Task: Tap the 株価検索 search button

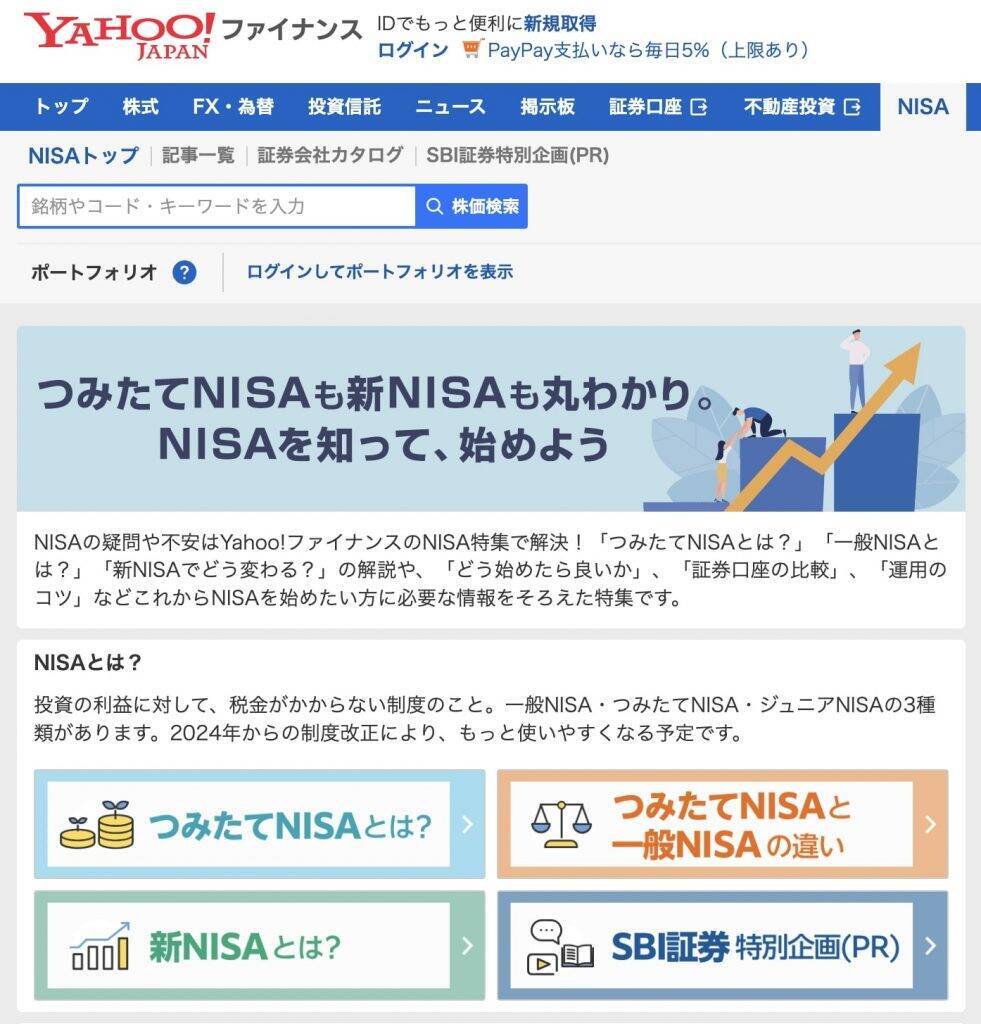Action: coord(472,206)
